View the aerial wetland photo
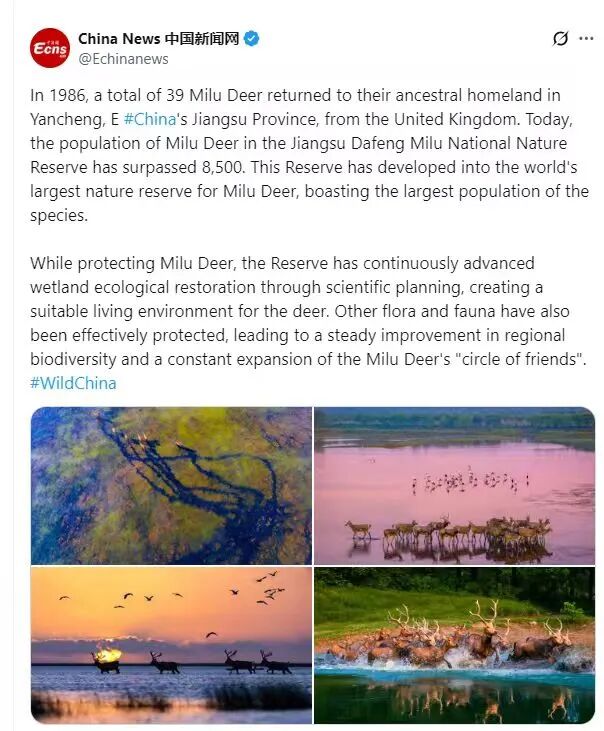This screenshot has width=604, height=731. [x=171, y=485]
